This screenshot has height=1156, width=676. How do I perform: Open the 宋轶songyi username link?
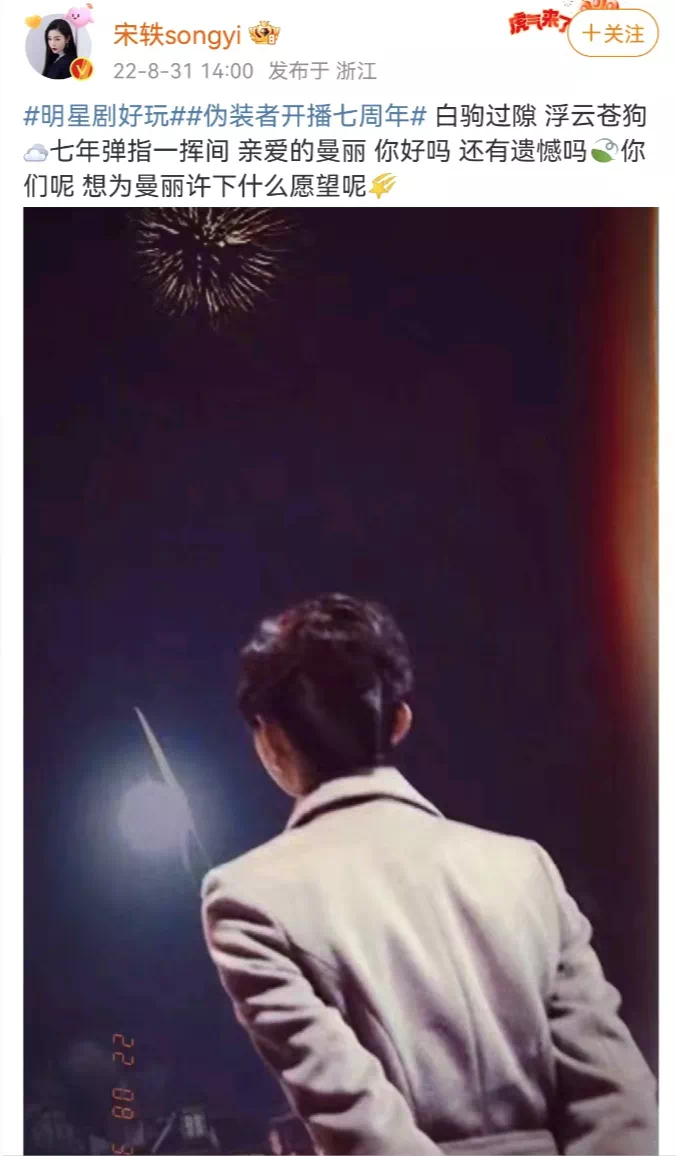pyautogui.click(x=177, y=35)
